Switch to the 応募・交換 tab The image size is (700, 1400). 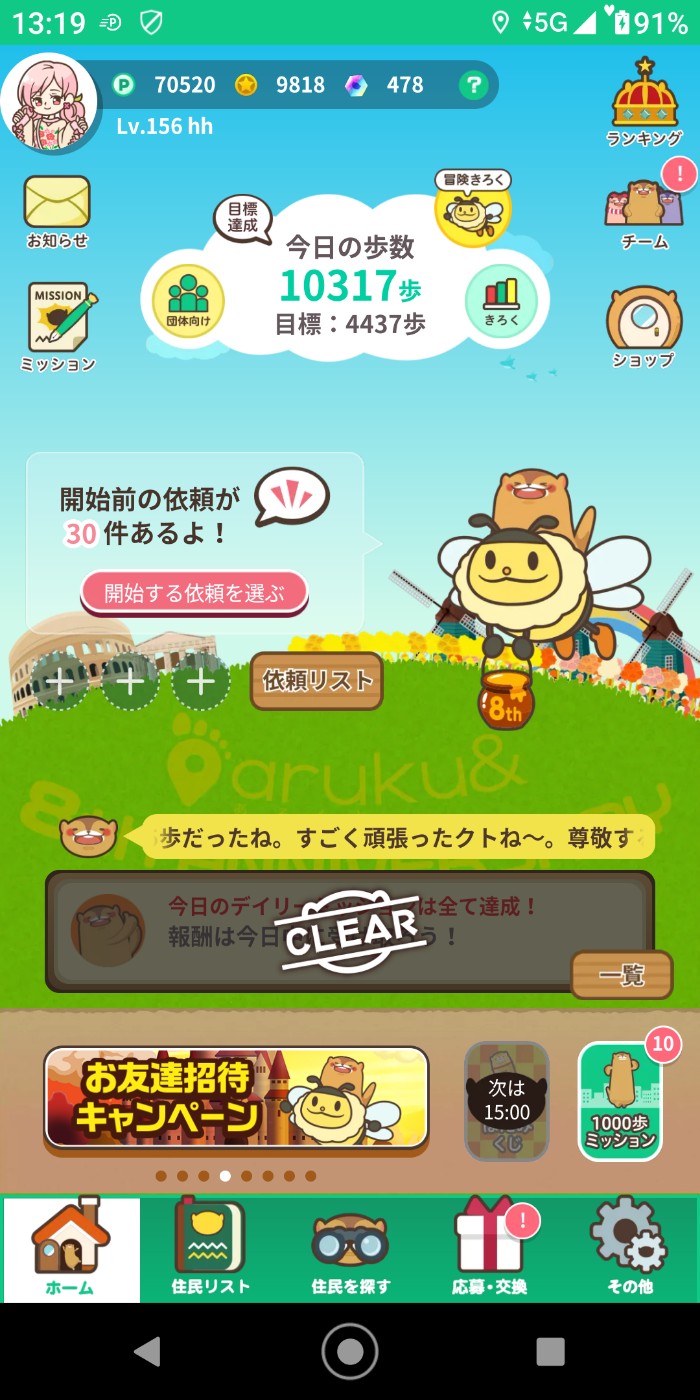click(x=489, y=1248)
